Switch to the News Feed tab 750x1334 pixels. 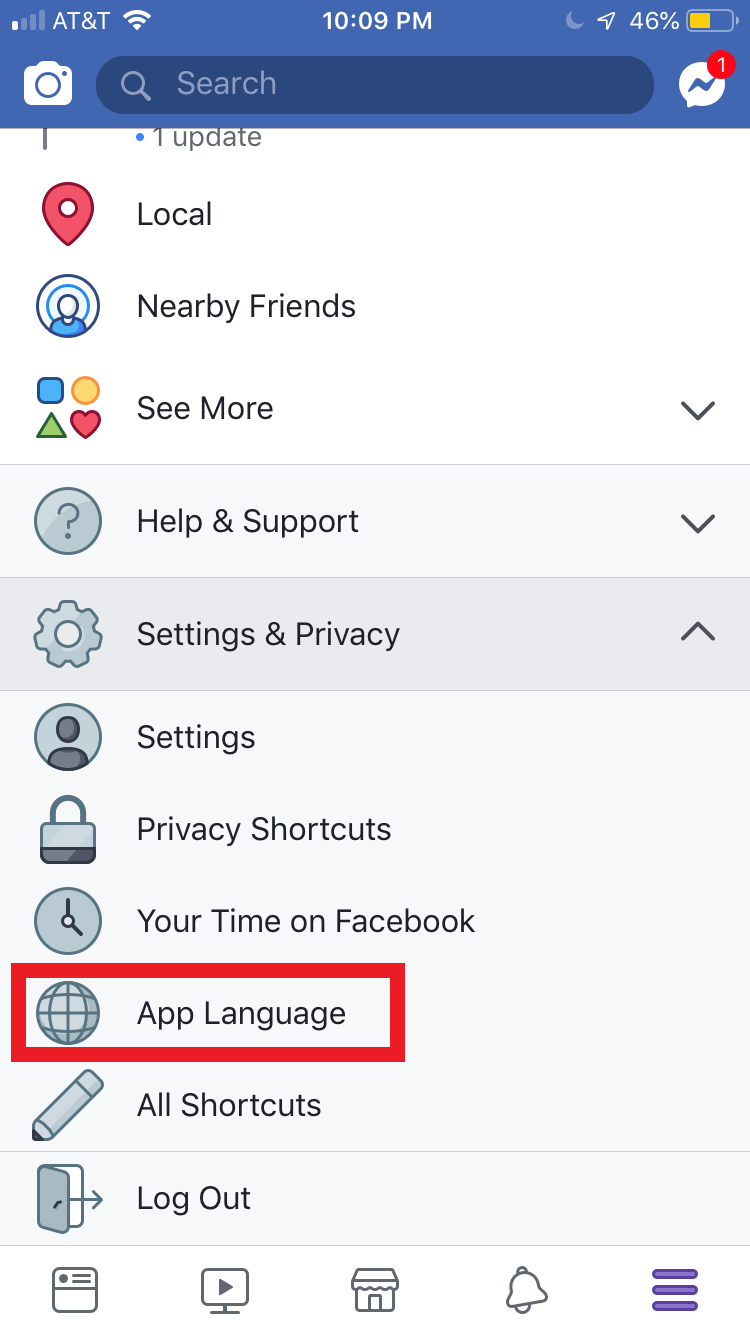point(75,1289)
